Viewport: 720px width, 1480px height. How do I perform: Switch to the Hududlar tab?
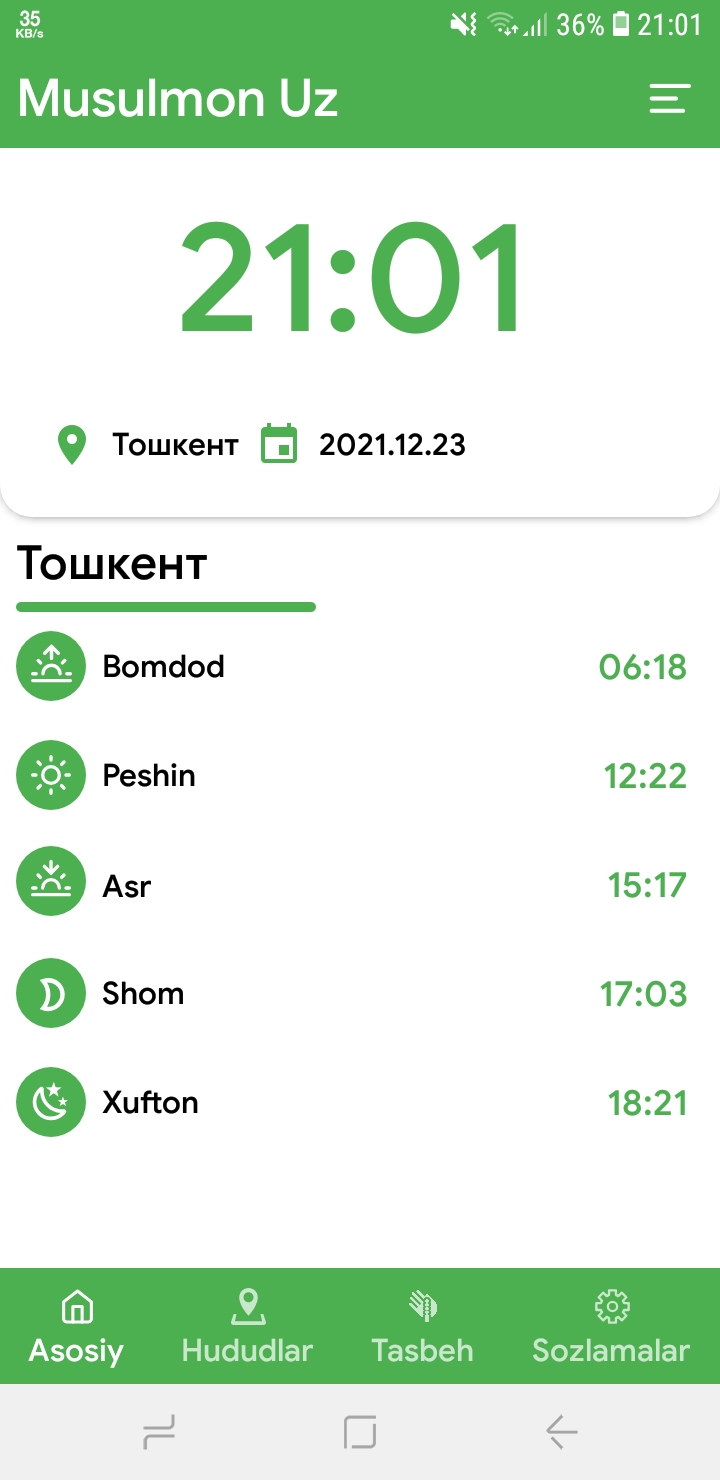[247, 1327]
